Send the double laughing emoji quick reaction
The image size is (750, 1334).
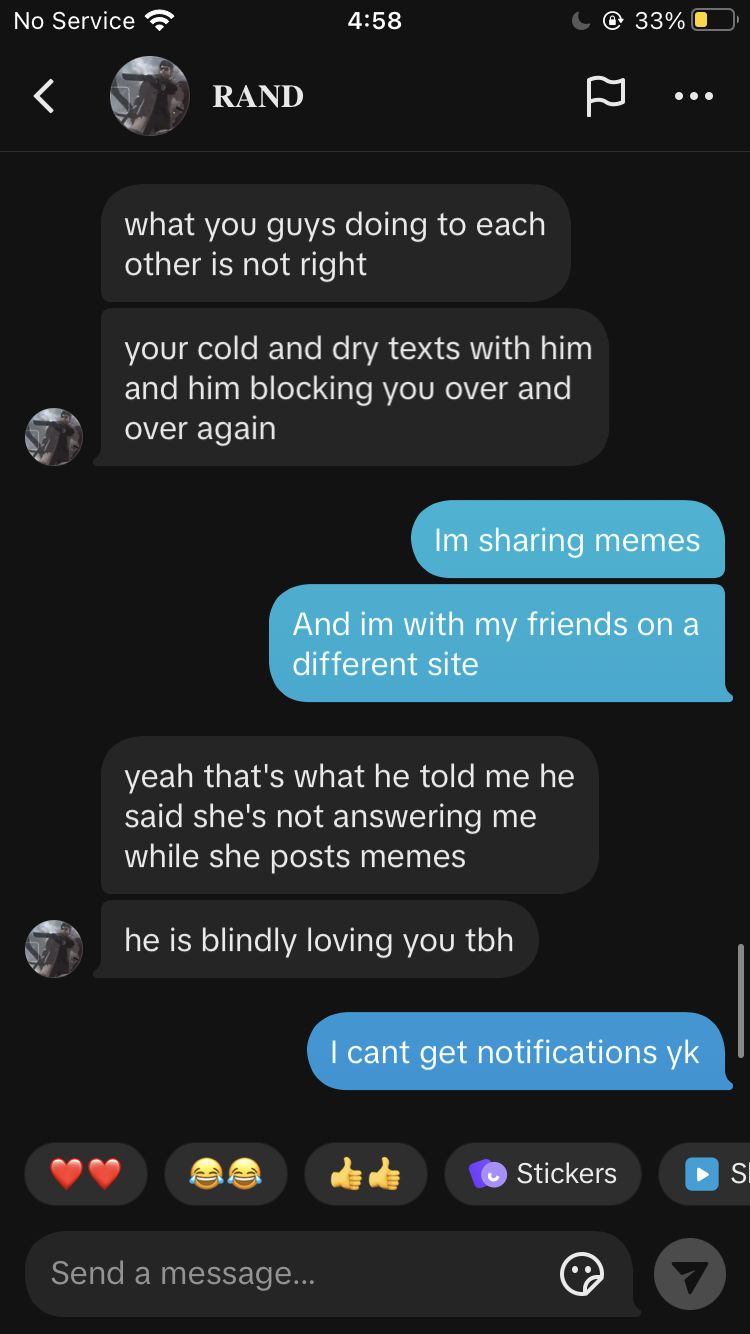tap(225, 1173)
